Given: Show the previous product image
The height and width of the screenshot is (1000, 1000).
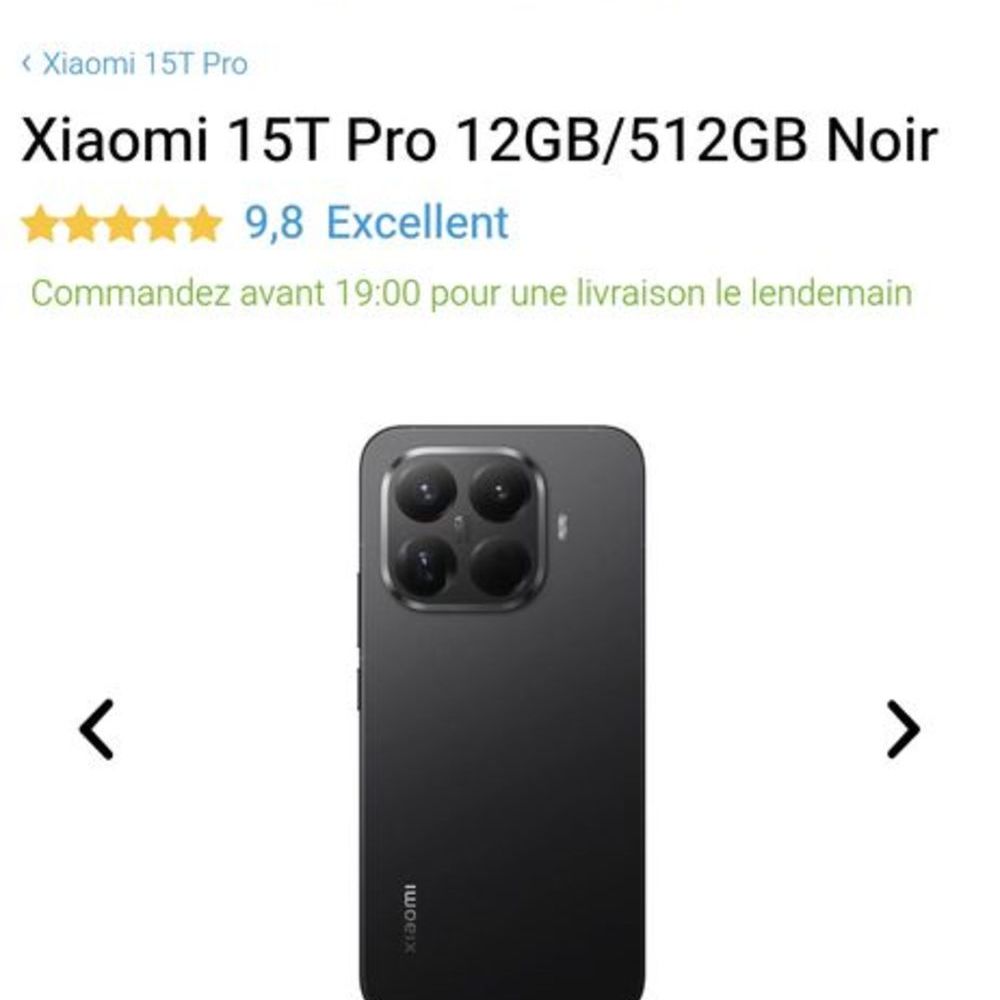Looking at the screenshot, I should (97, 729).
